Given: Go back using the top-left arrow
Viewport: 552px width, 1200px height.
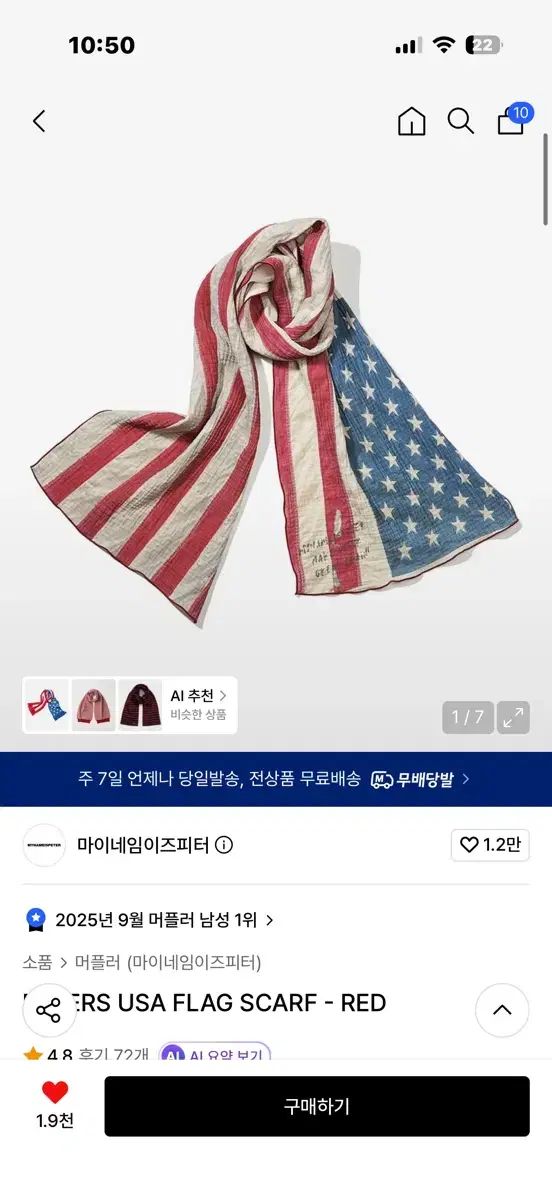Looking at the screenshot, I should (39, 121).
